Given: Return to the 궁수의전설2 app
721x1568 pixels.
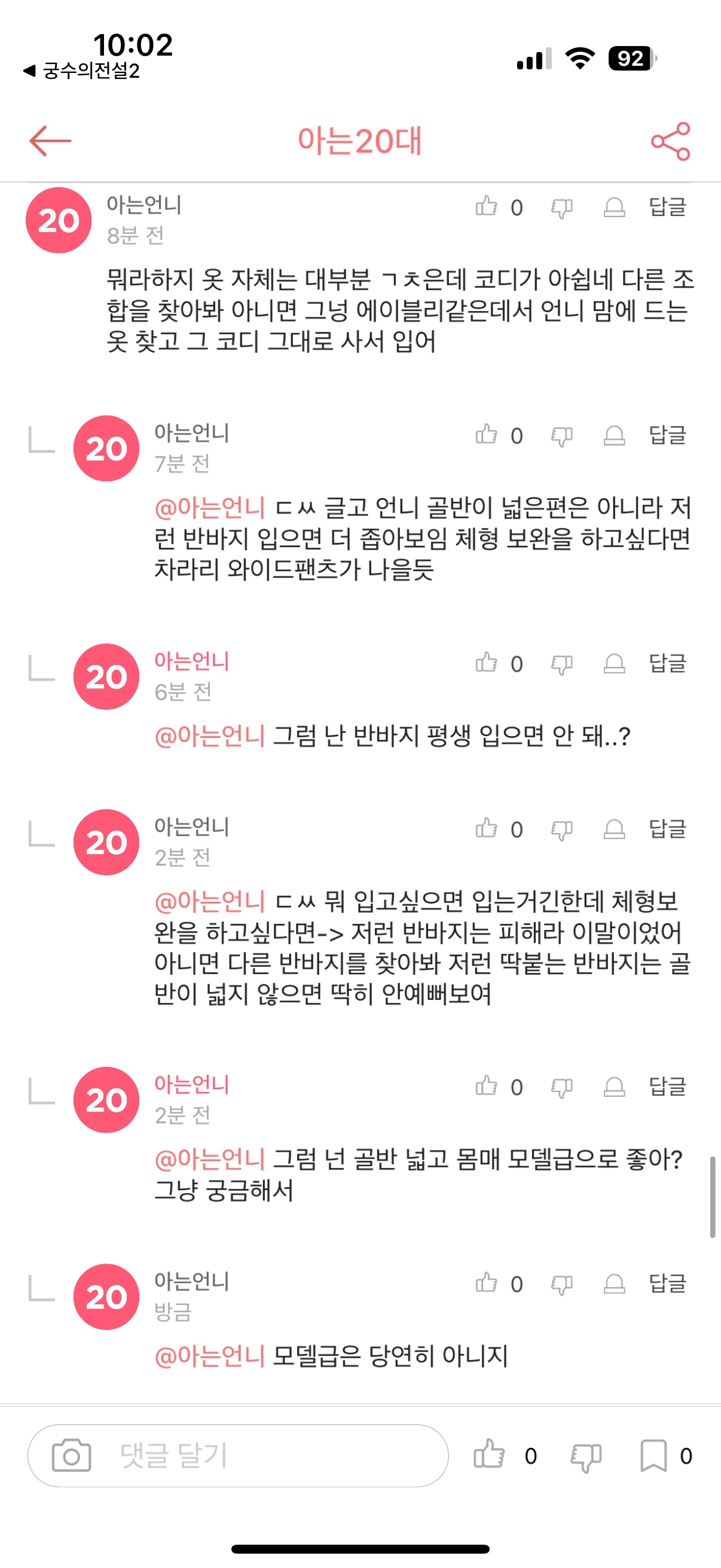Looking at the screenshot, I should [82, 71].
